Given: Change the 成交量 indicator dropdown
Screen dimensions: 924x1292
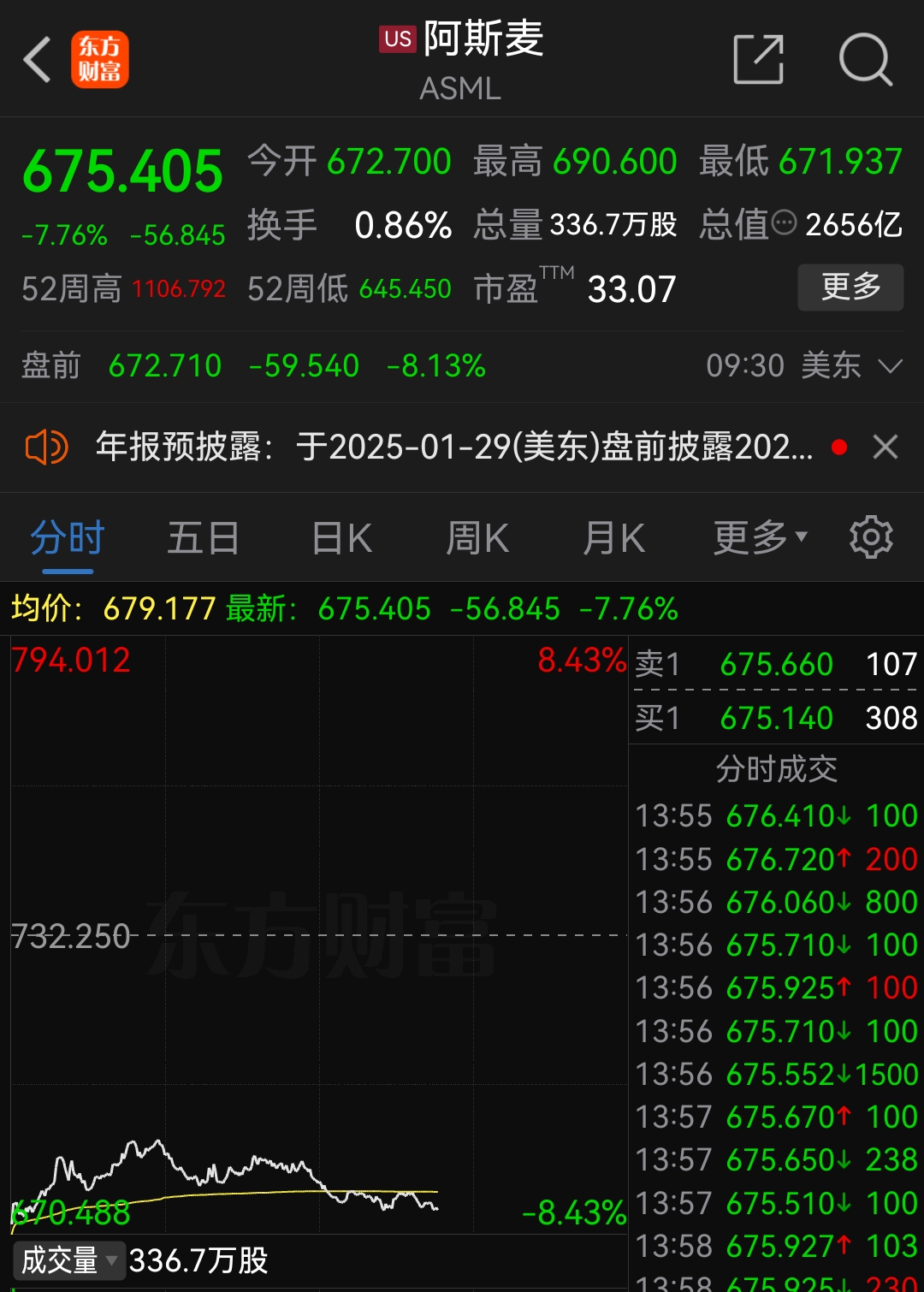Looking at the screenshot, I should tap(69, 1260).
